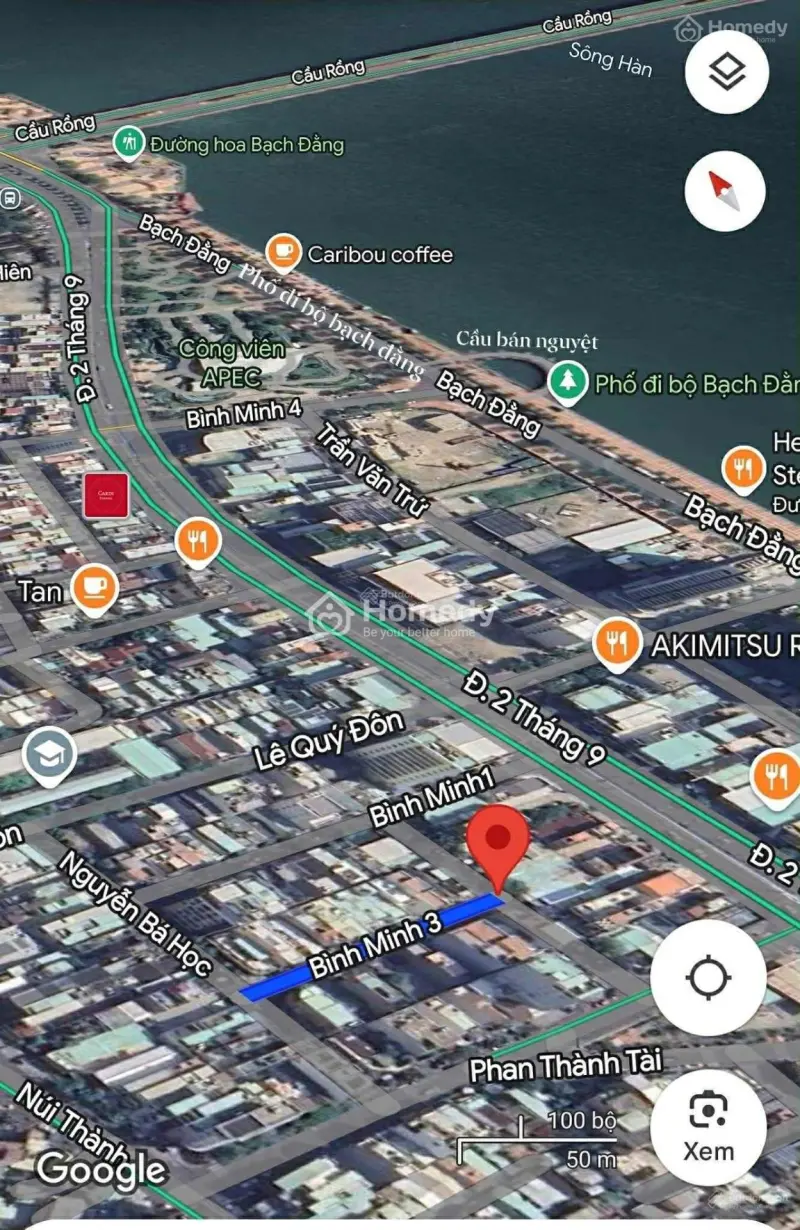The height and width of the screenshot is (1230, 800).
Task: Open the Xem live view button
Action: coord(708,1127)
